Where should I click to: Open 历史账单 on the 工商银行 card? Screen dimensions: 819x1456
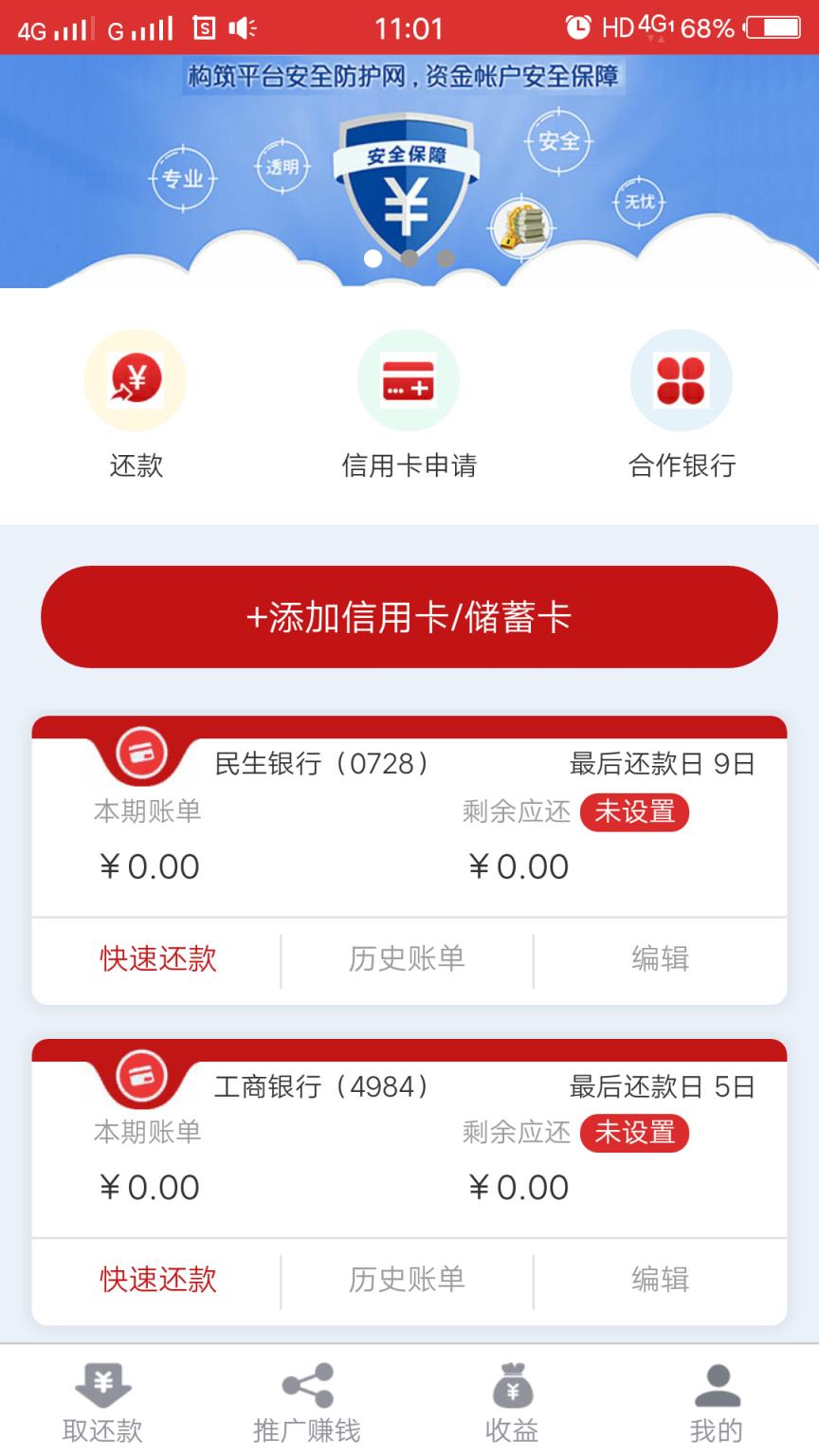tap(408, 1281)
